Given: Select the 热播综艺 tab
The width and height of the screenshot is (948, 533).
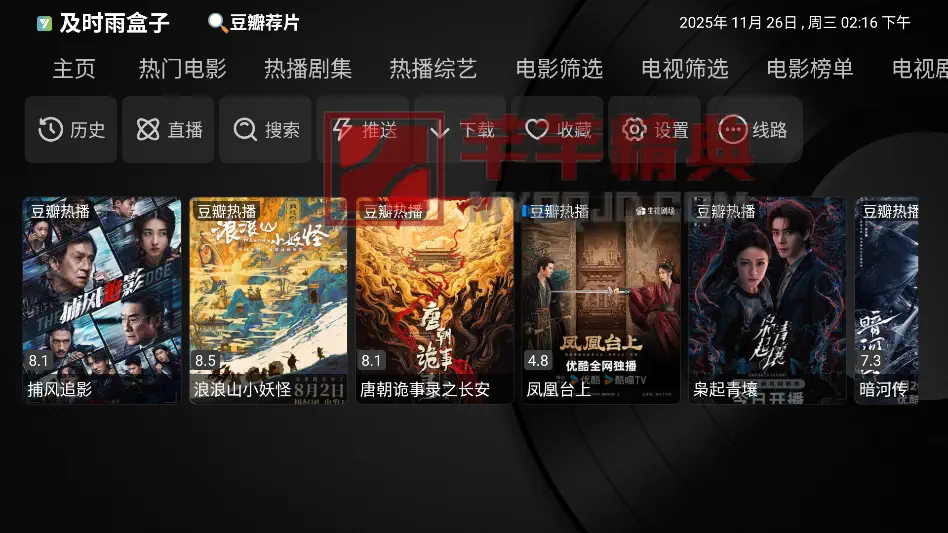Looking at the screenshot, I should (x=433, y=69).
